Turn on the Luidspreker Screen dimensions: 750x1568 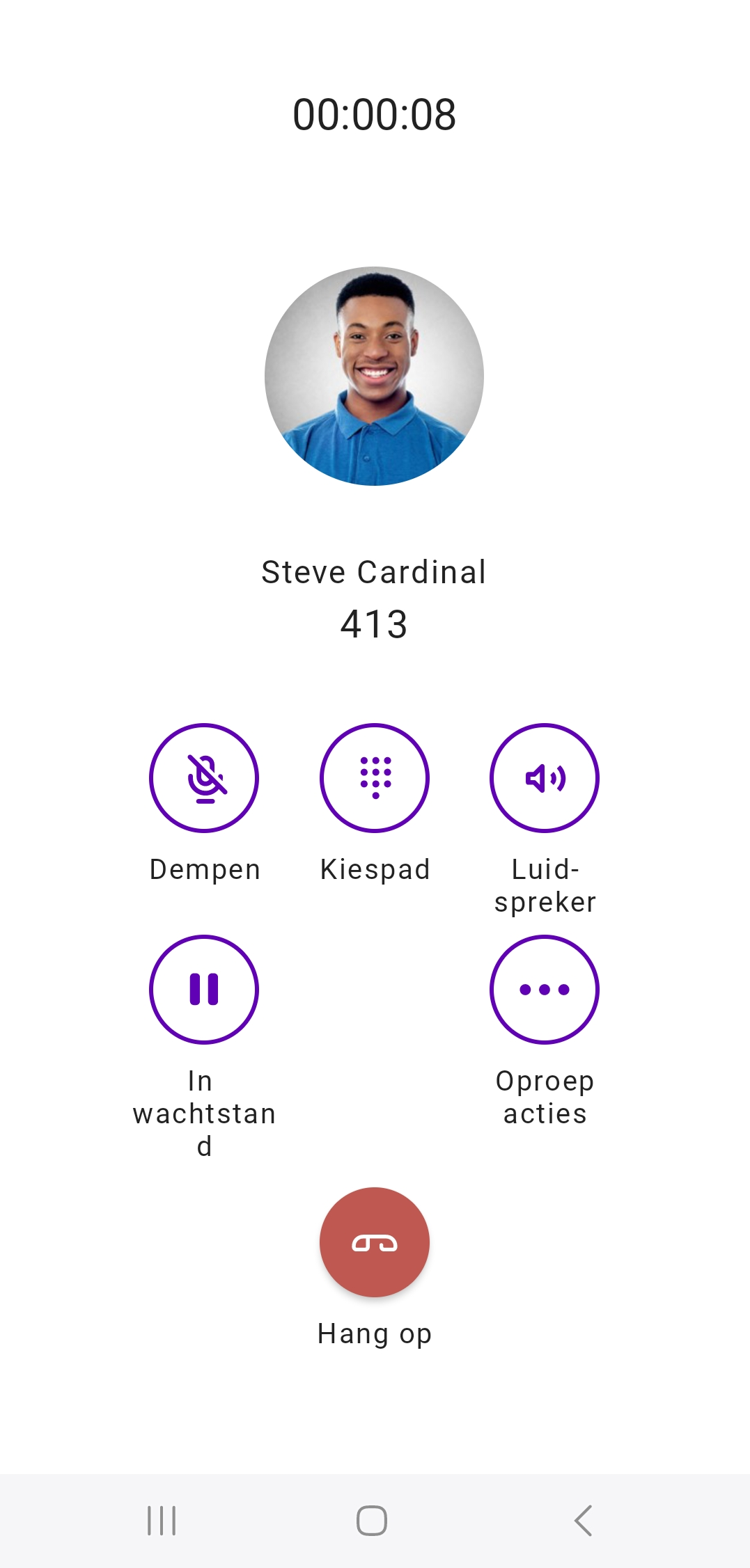(x=545, y=777)
